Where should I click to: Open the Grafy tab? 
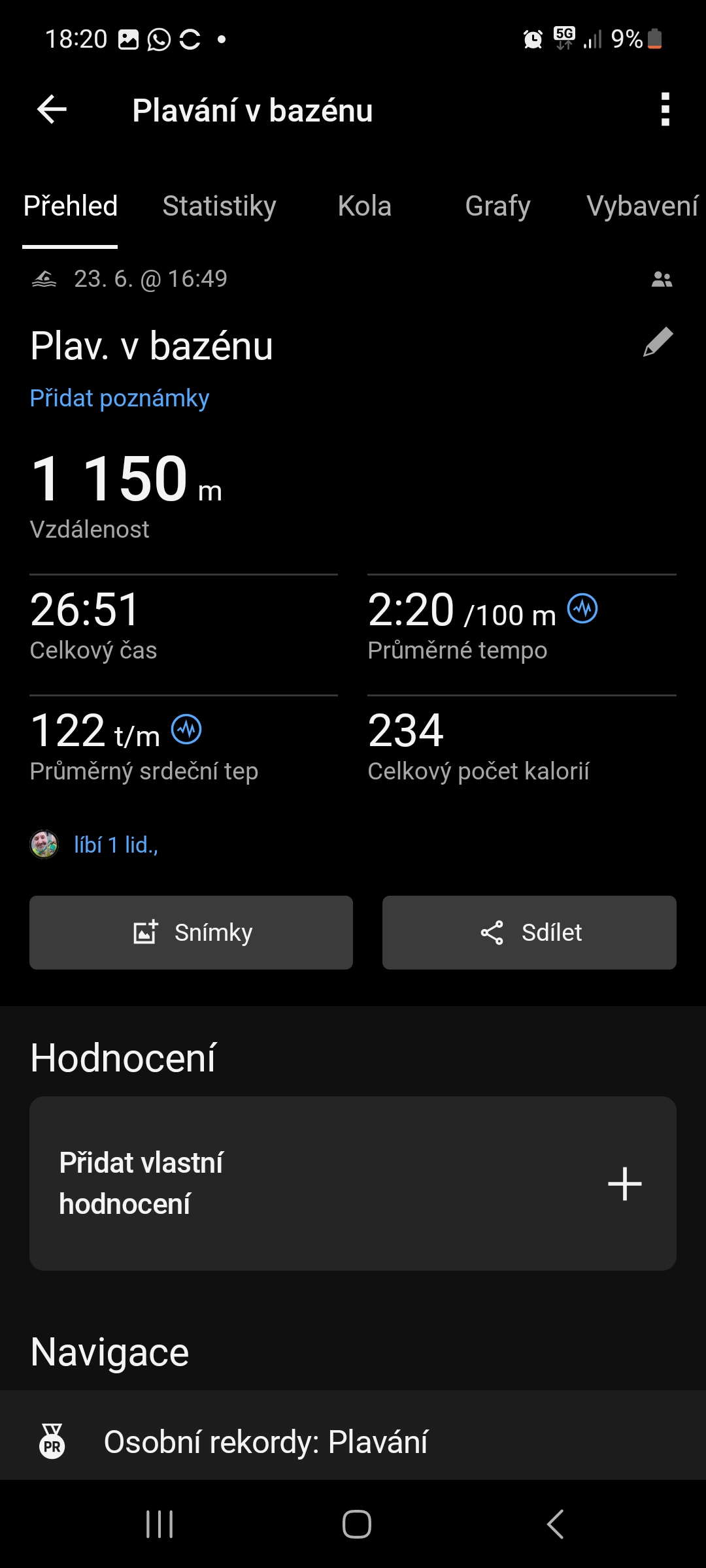pyautogui.click(x=497, y=206)
